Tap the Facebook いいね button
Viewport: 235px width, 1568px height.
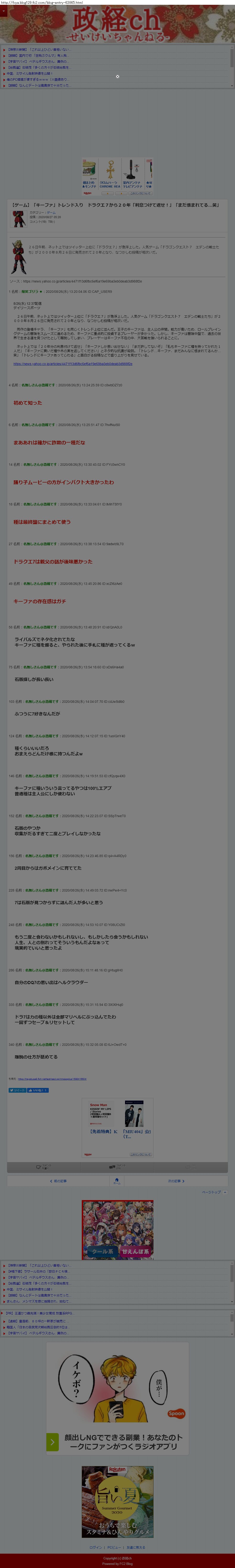(38, 1090)
